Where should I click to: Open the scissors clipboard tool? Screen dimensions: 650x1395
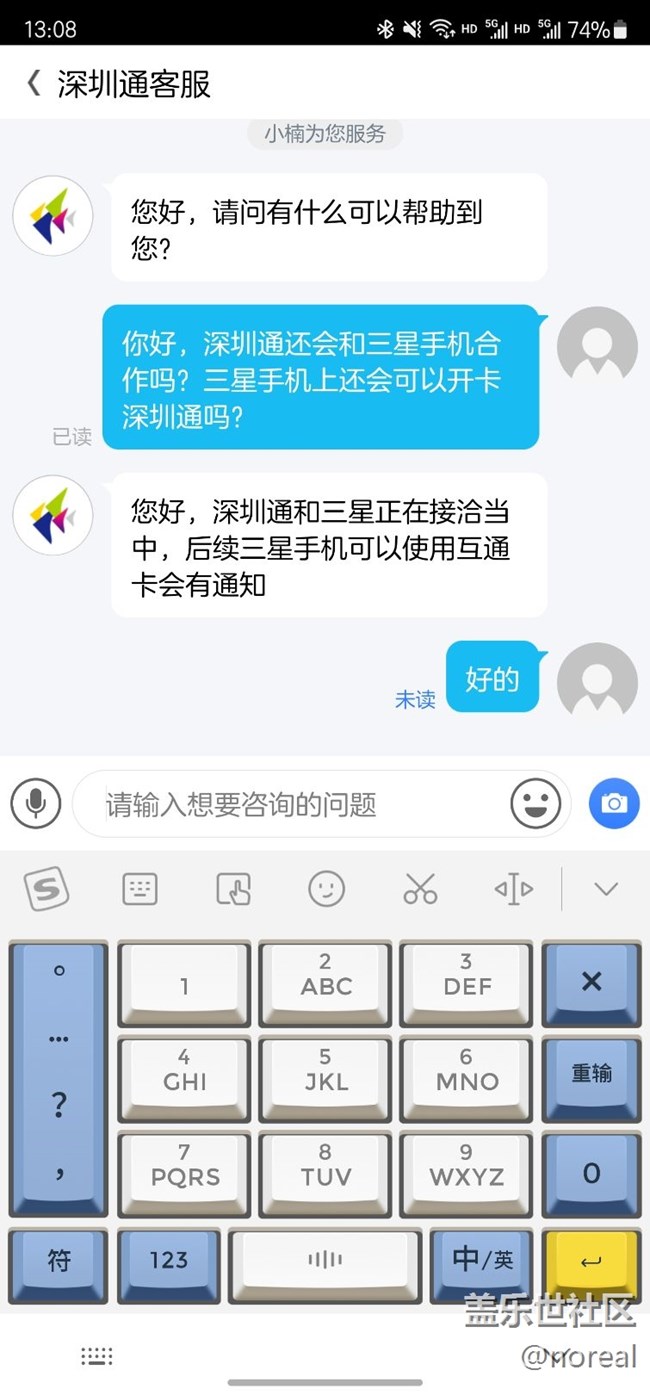(420, 889)
